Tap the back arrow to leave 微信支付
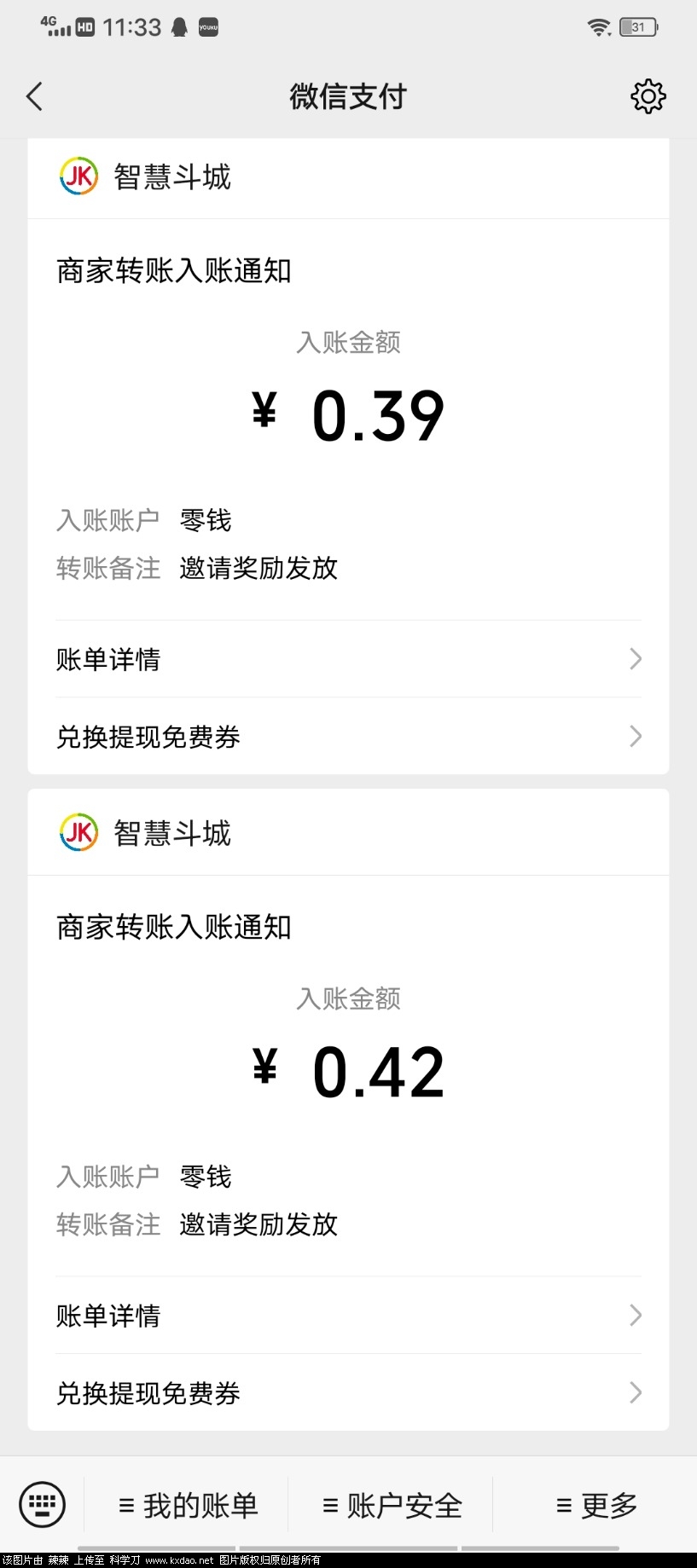The image size is (697, 1568). point(34,96)
